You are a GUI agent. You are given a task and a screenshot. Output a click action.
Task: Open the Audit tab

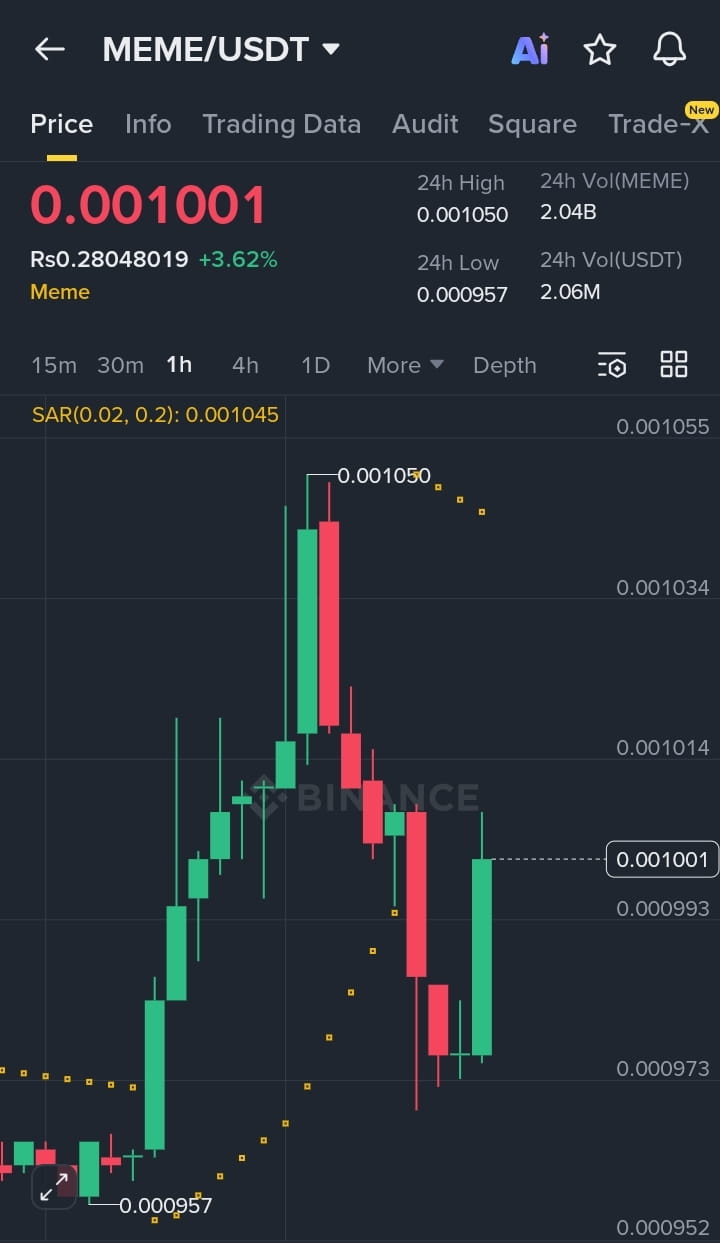425,124
